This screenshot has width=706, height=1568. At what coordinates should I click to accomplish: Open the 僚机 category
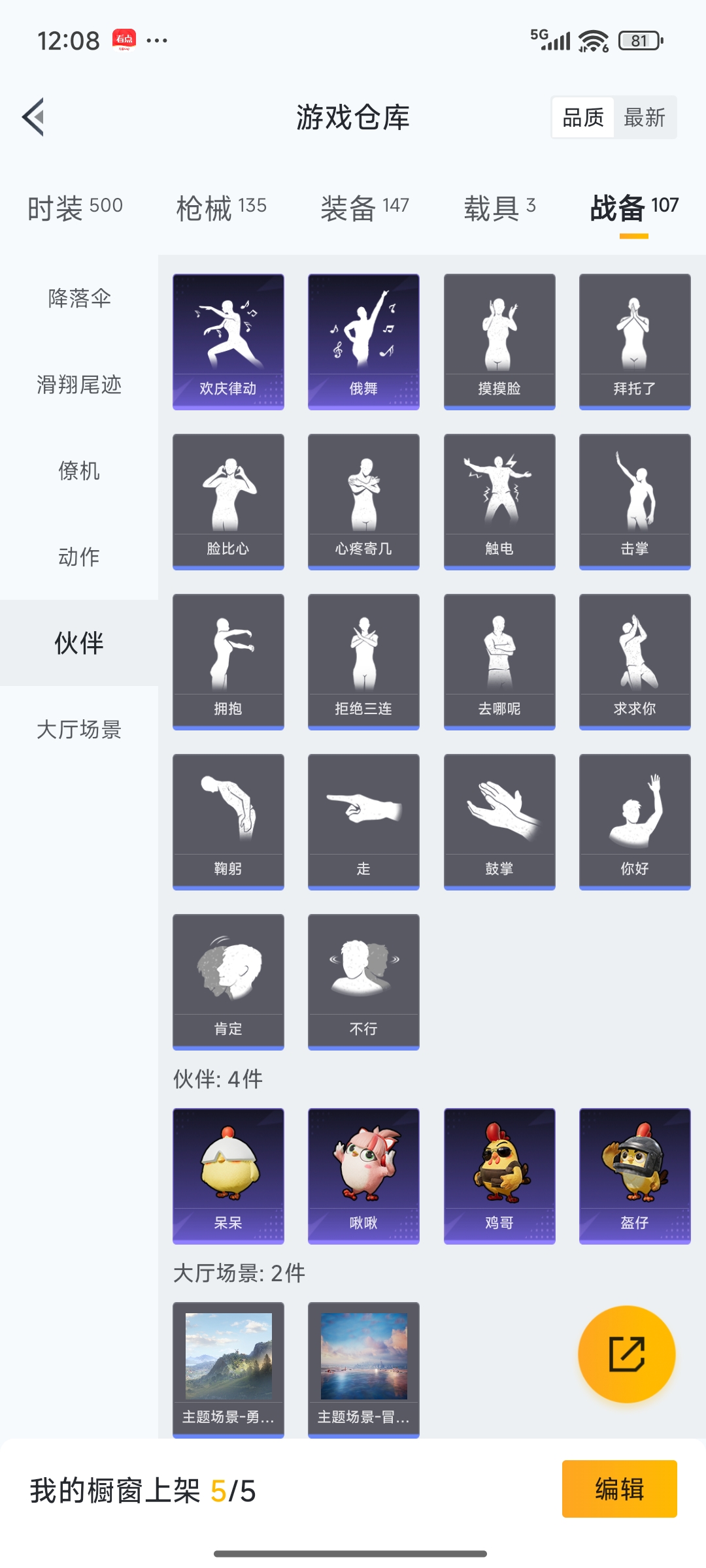(x=79, y=470)
